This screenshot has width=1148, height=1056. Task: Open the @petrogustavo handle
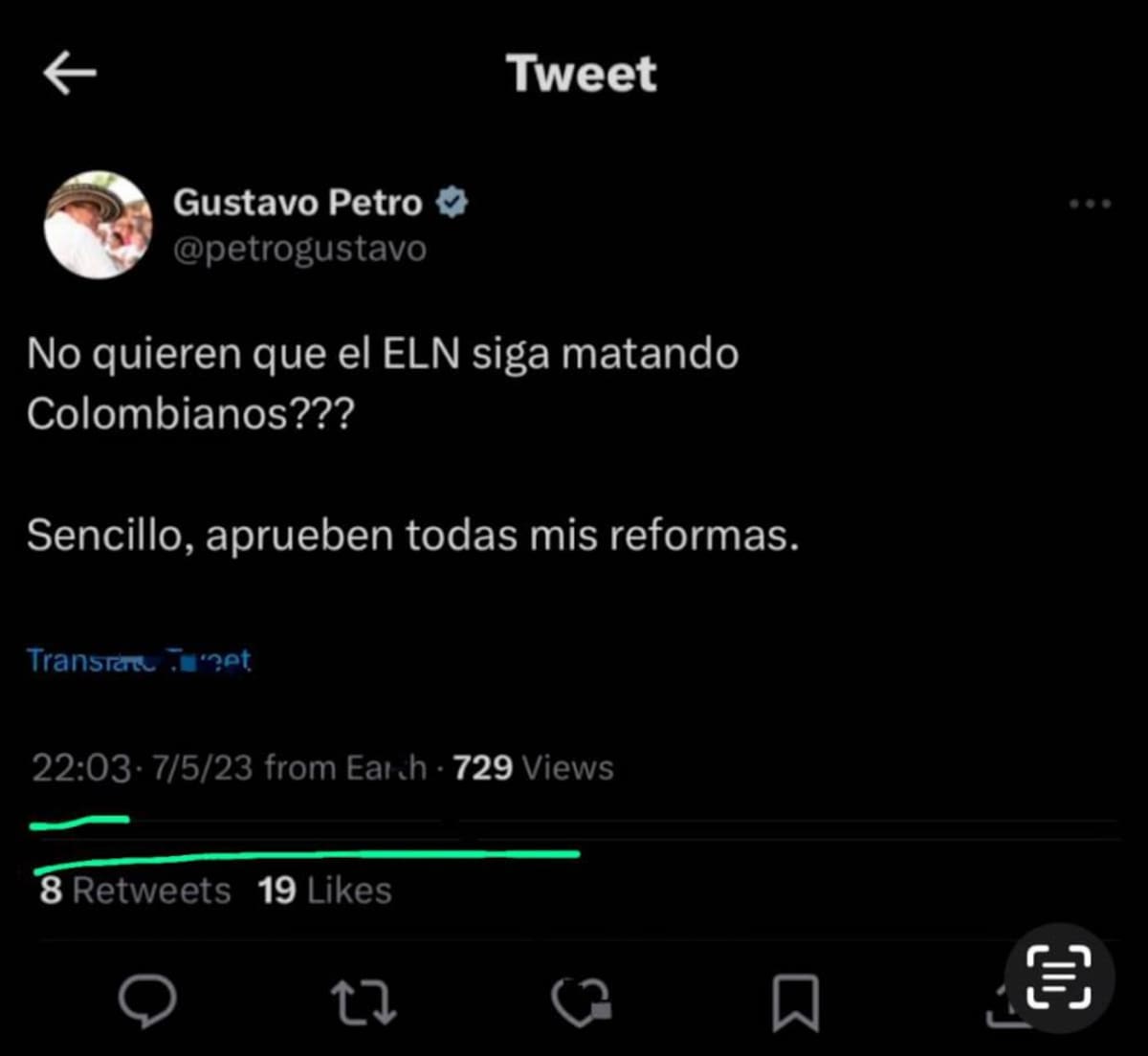(x=299, y=249)
